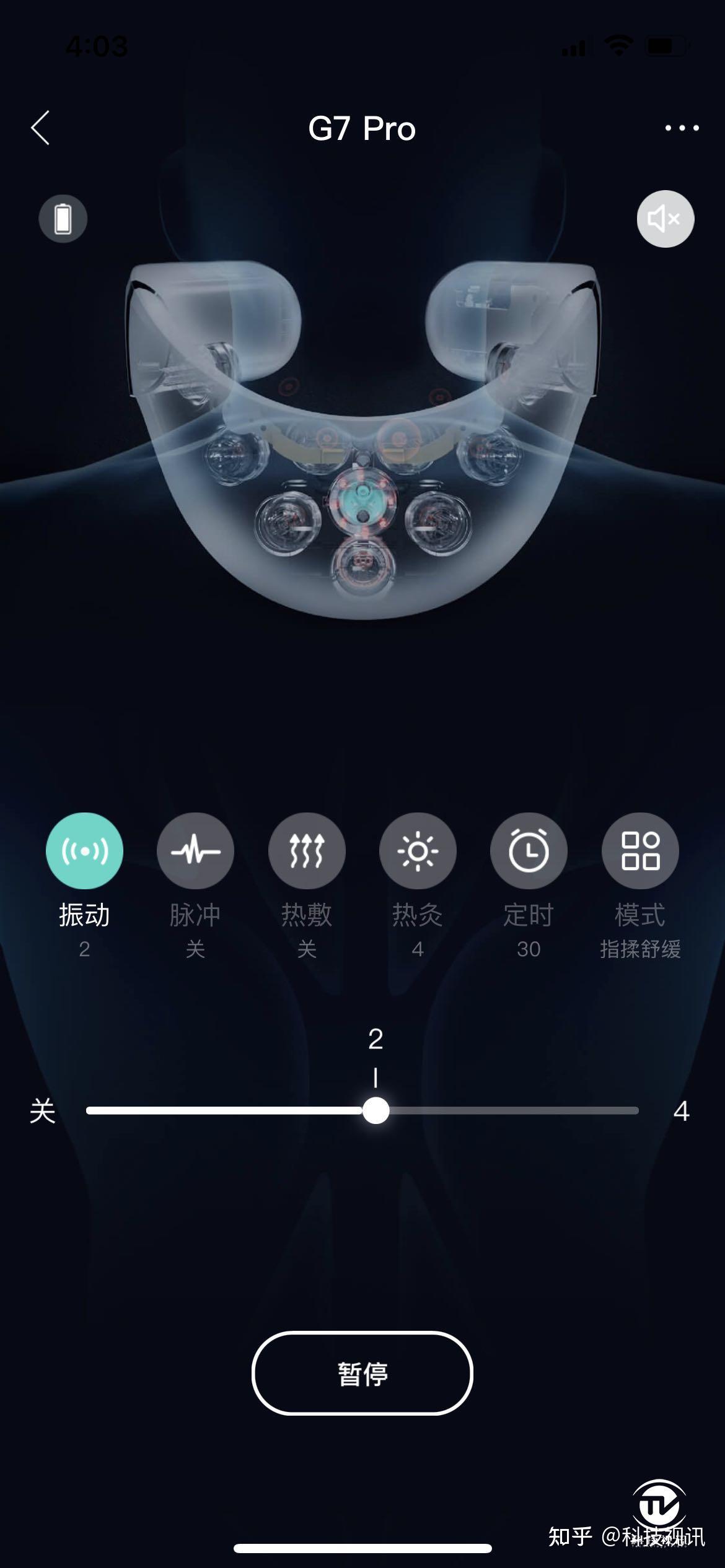
Task: Select the 热灸 heat therapy icon
Action: 418,852
